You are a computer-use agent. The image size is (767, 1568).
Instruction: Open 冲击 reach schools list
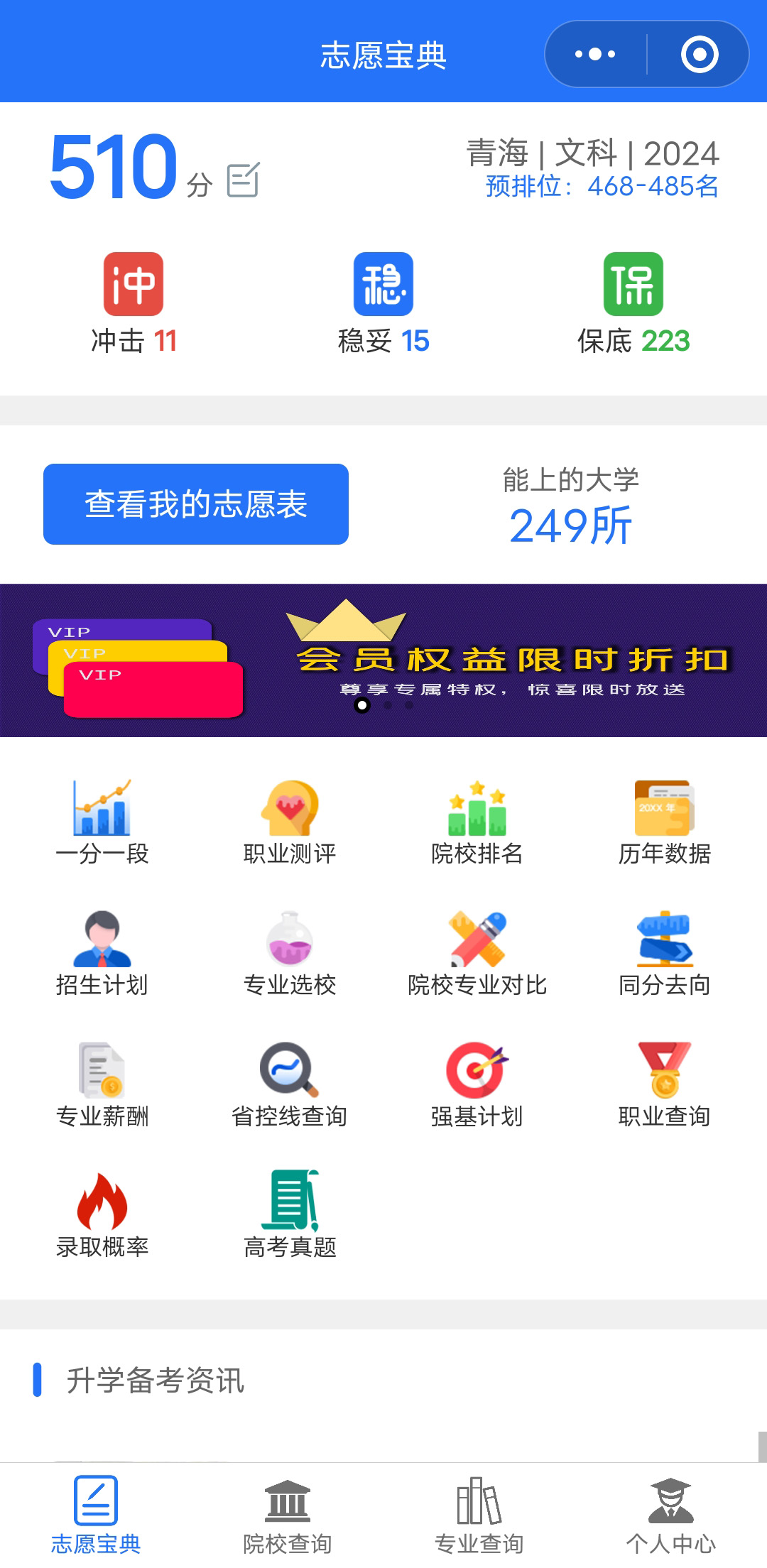[134, 302]
